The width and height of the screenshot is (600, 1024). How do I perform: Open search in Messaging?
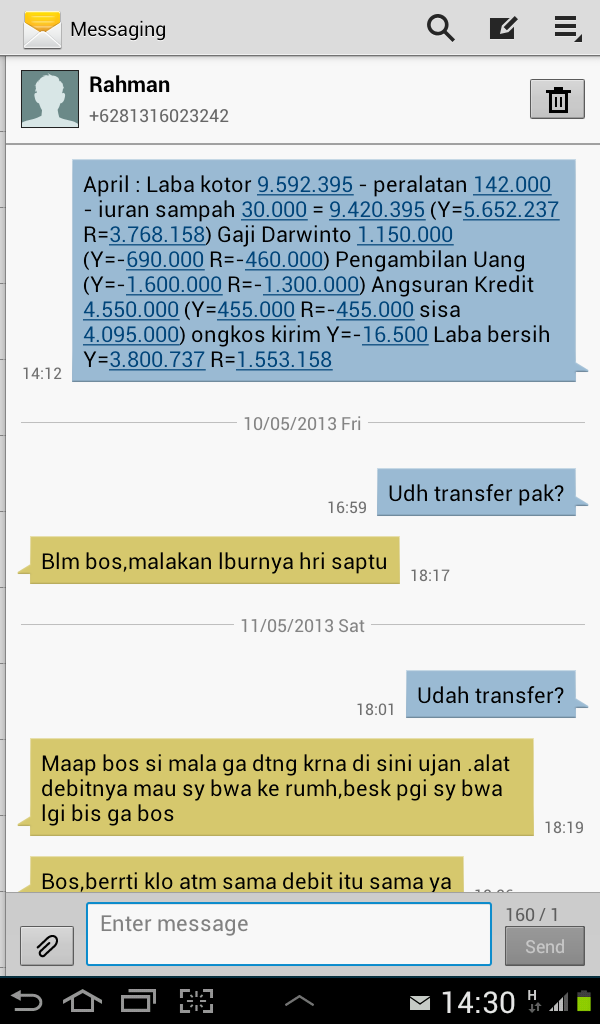[x=440, y=28]
